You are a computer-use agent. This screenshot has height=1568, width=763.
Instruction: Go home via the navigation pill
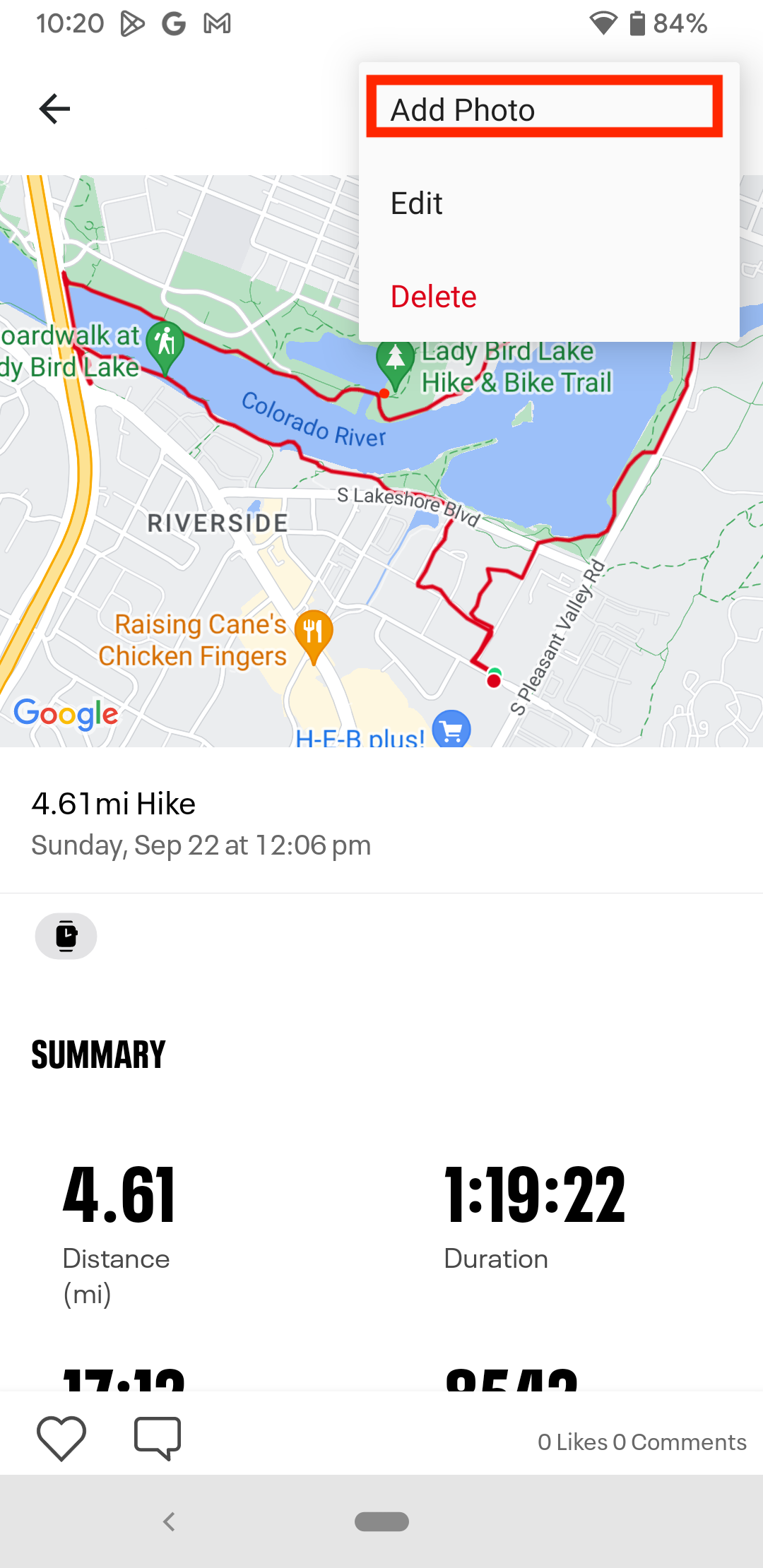[381, 1521]
